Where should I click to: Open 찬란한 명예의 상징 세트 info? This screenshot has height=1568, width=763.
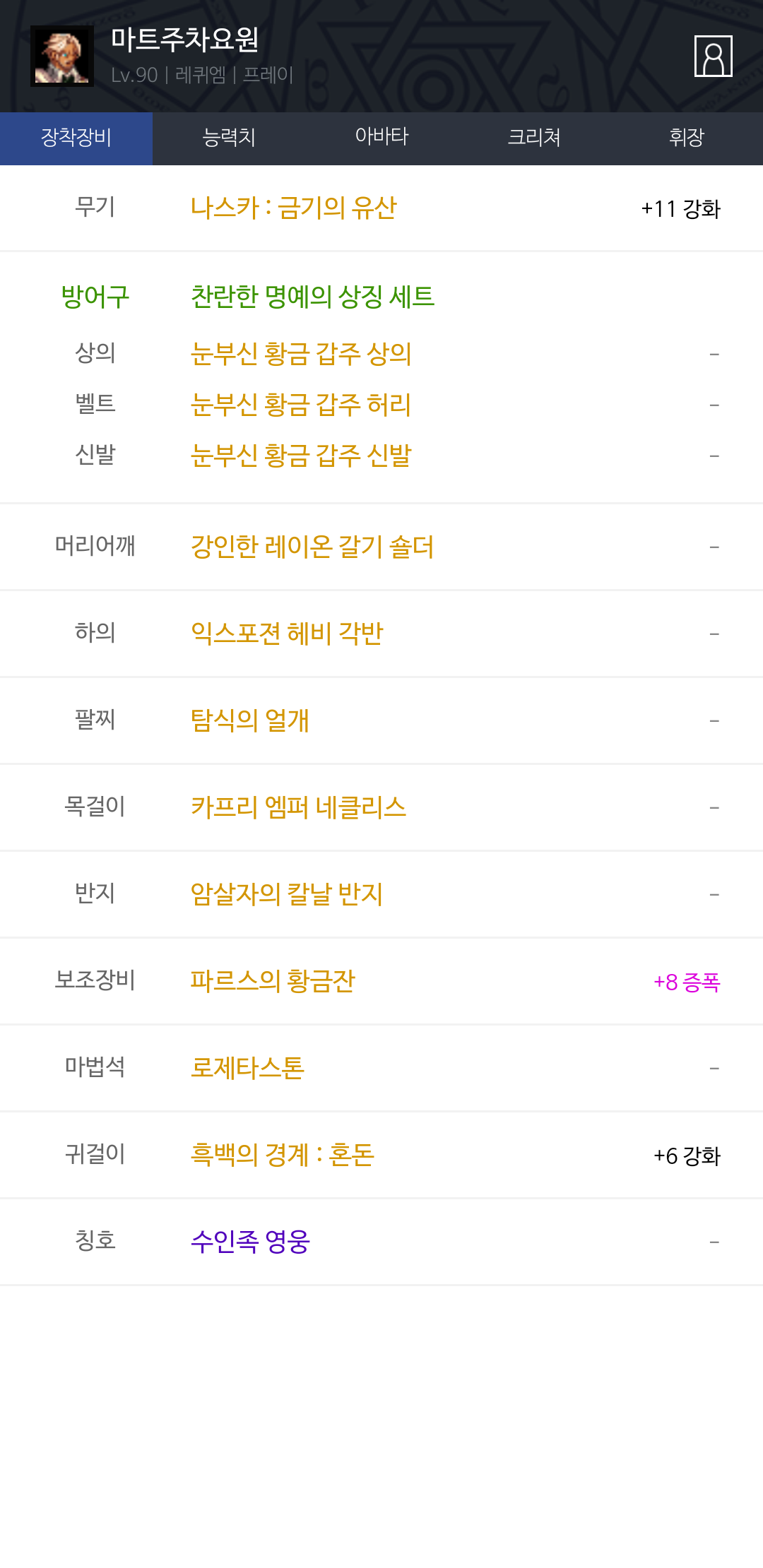[x=313, y=297]
